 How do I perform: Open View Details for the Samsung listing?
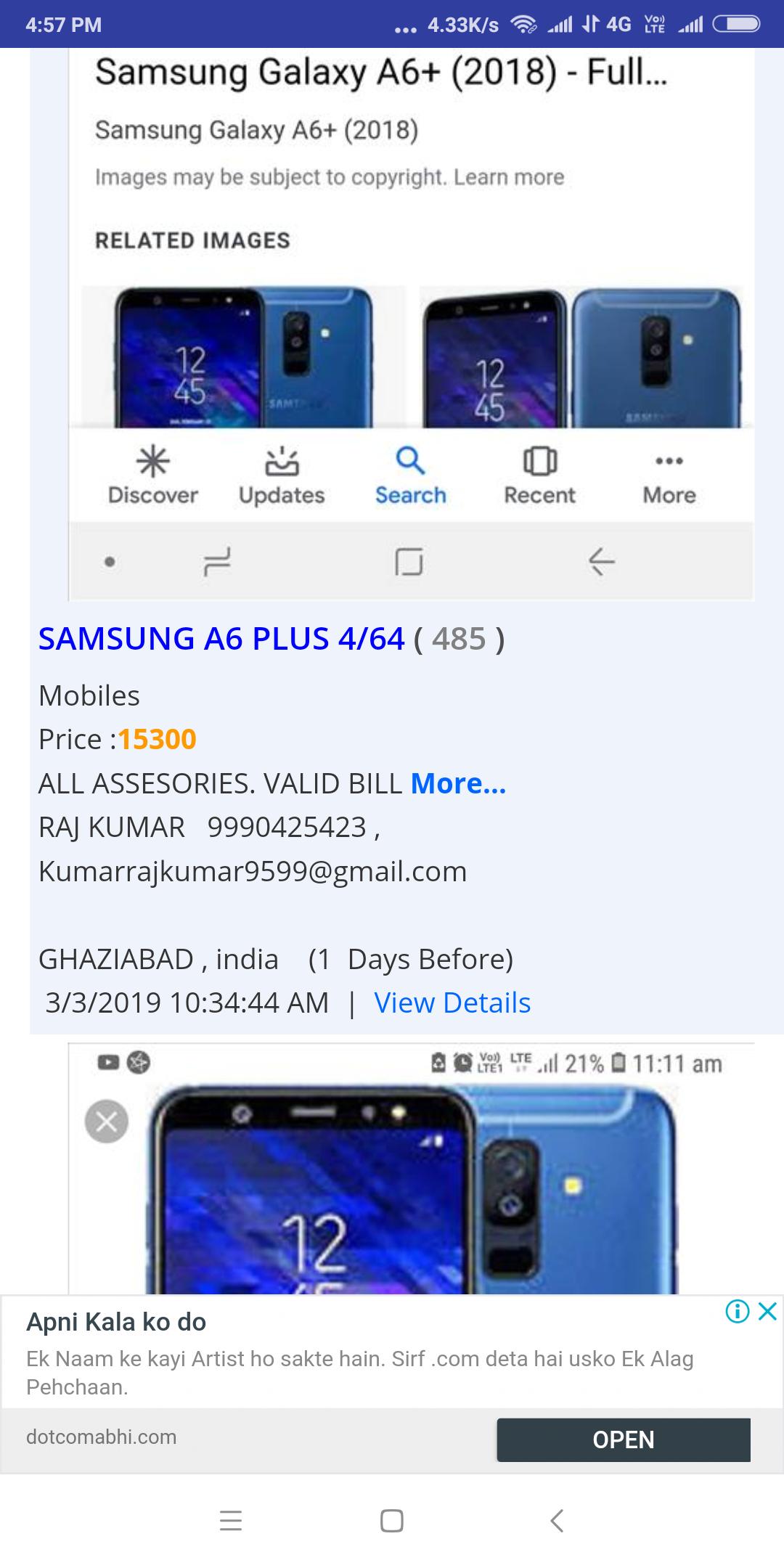[452, 1003]
